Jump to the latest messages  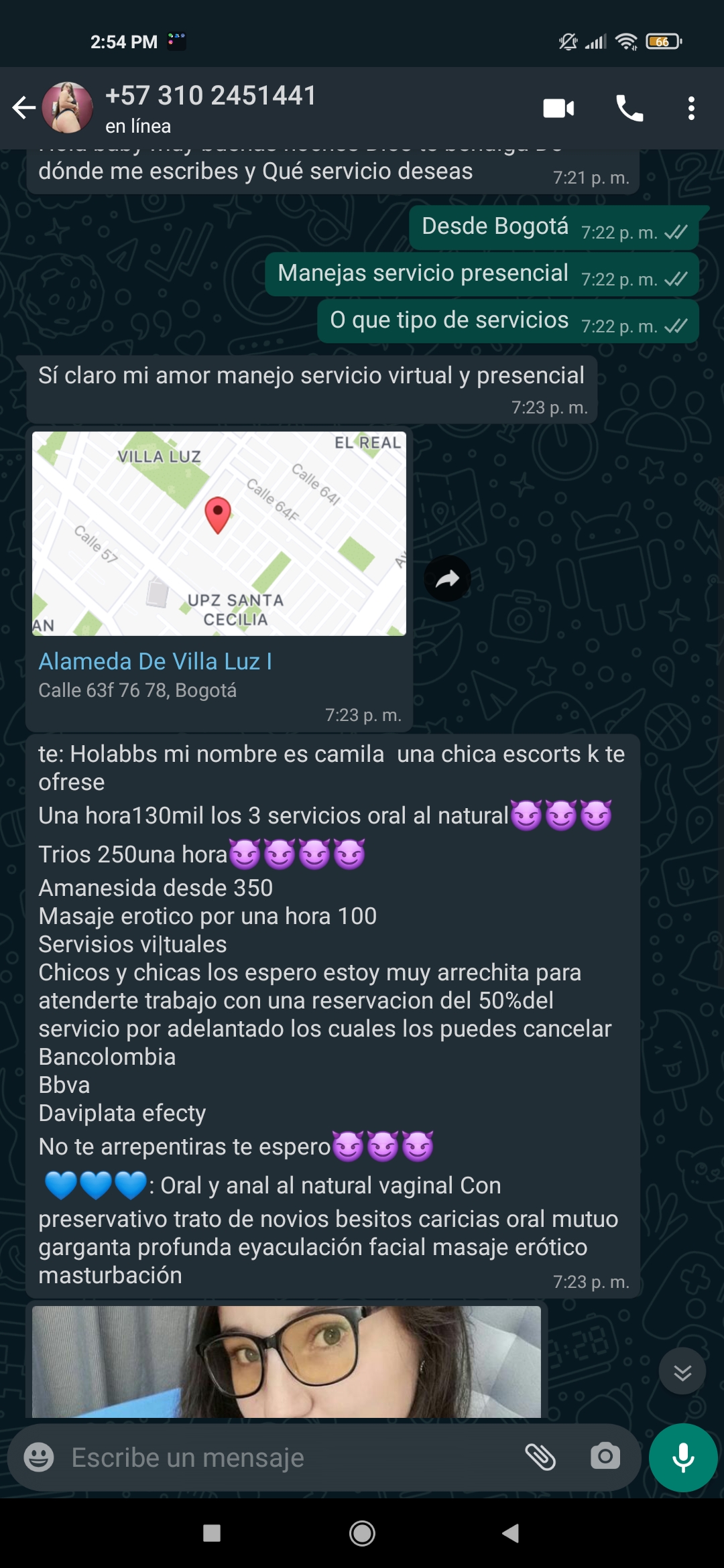[x=682, y=1372]
